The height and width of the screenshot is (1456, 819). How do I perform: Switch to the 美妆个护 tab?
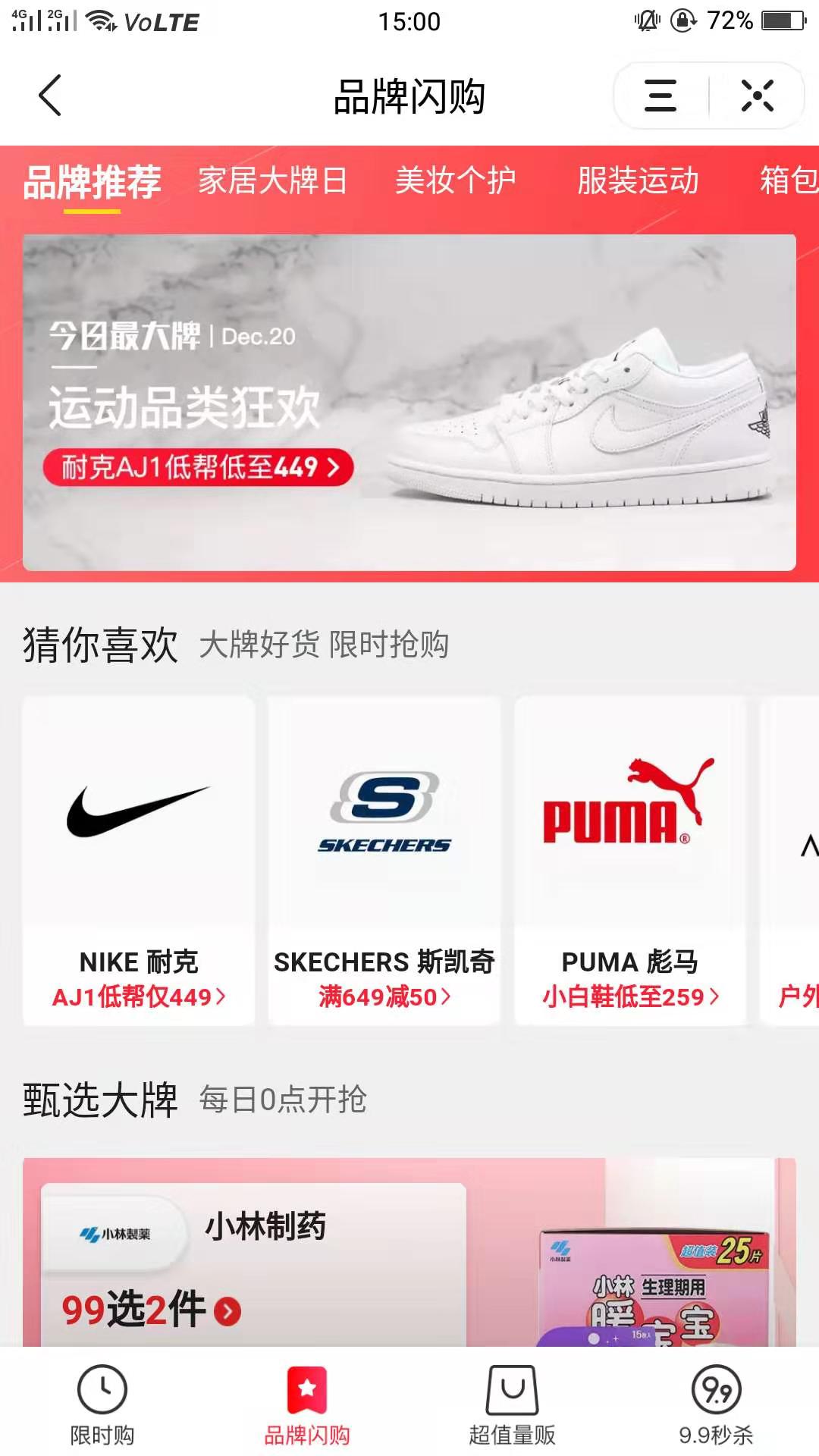[456, 181]
